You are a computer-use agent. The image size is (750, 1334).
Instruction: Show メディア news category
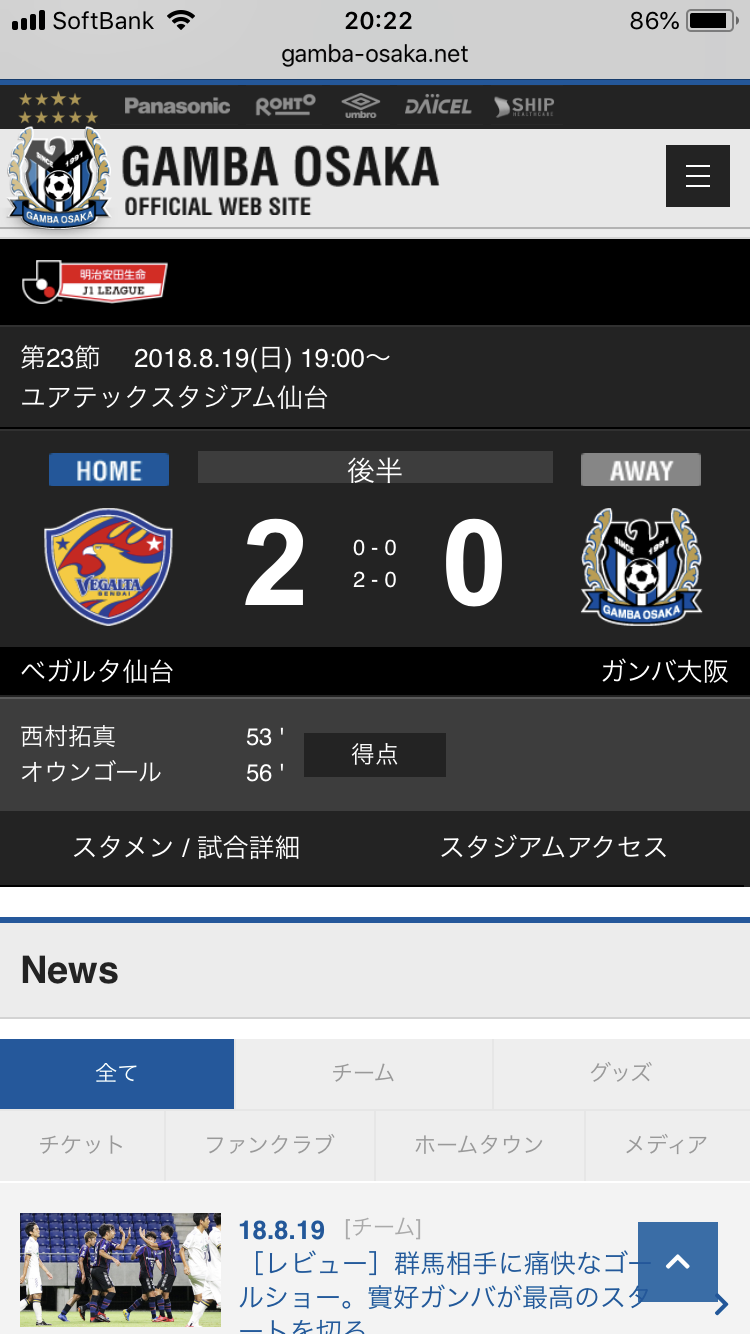pos(666,1144)
